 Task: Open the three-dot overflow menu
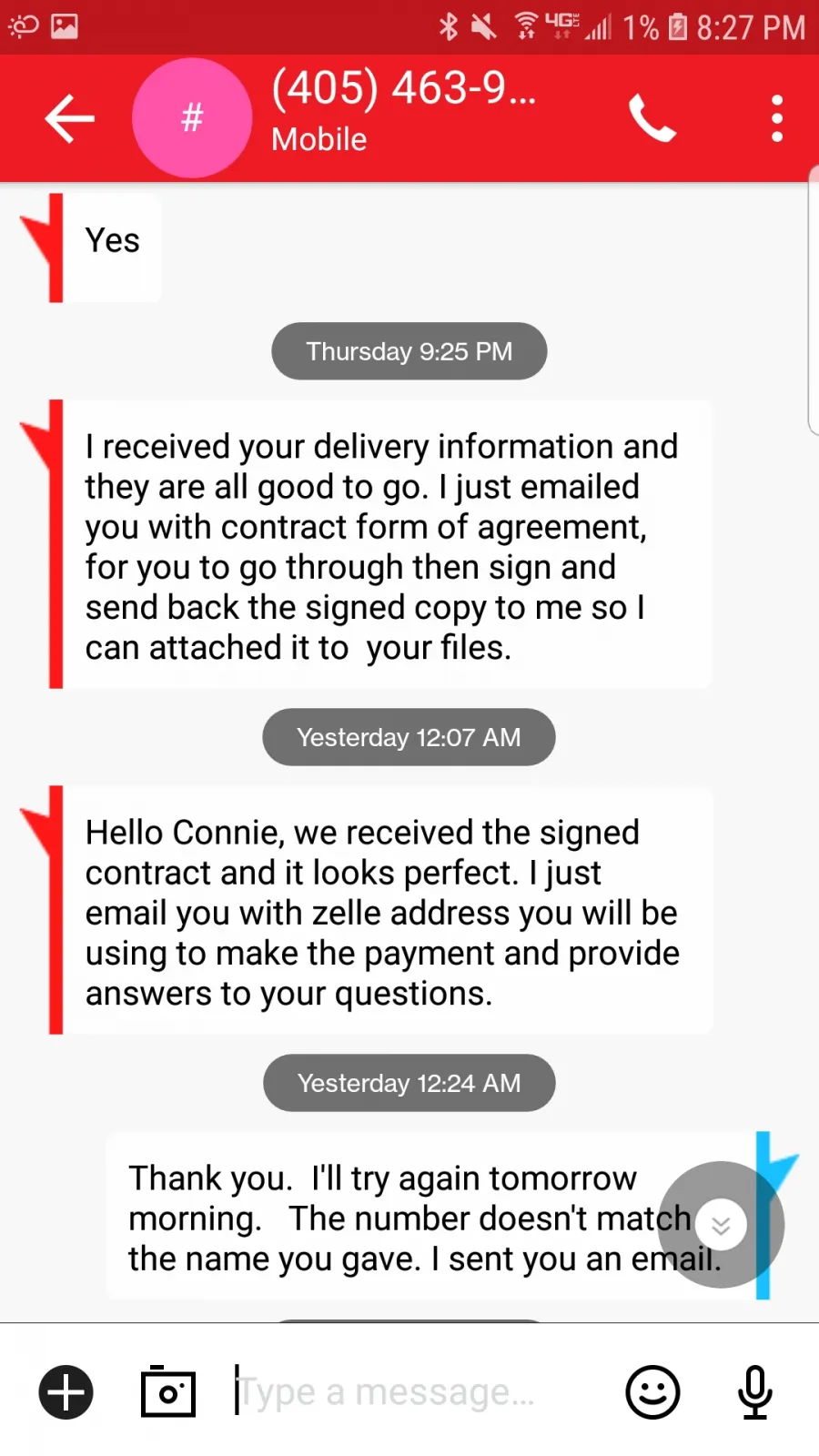pyautogui.click(x=776, y=118)
